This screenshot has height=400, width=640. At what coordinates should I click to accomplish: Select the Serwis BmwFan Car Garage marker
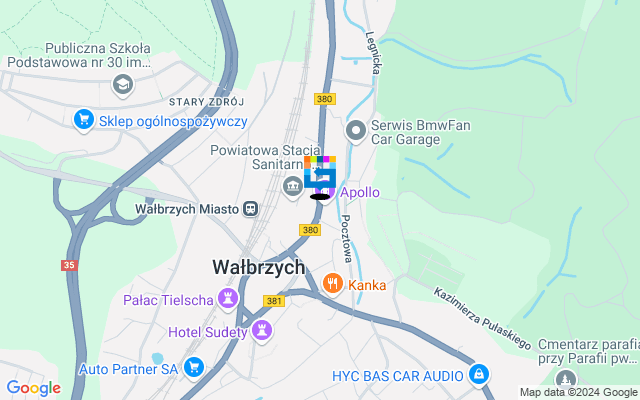[x=355, y=131]
